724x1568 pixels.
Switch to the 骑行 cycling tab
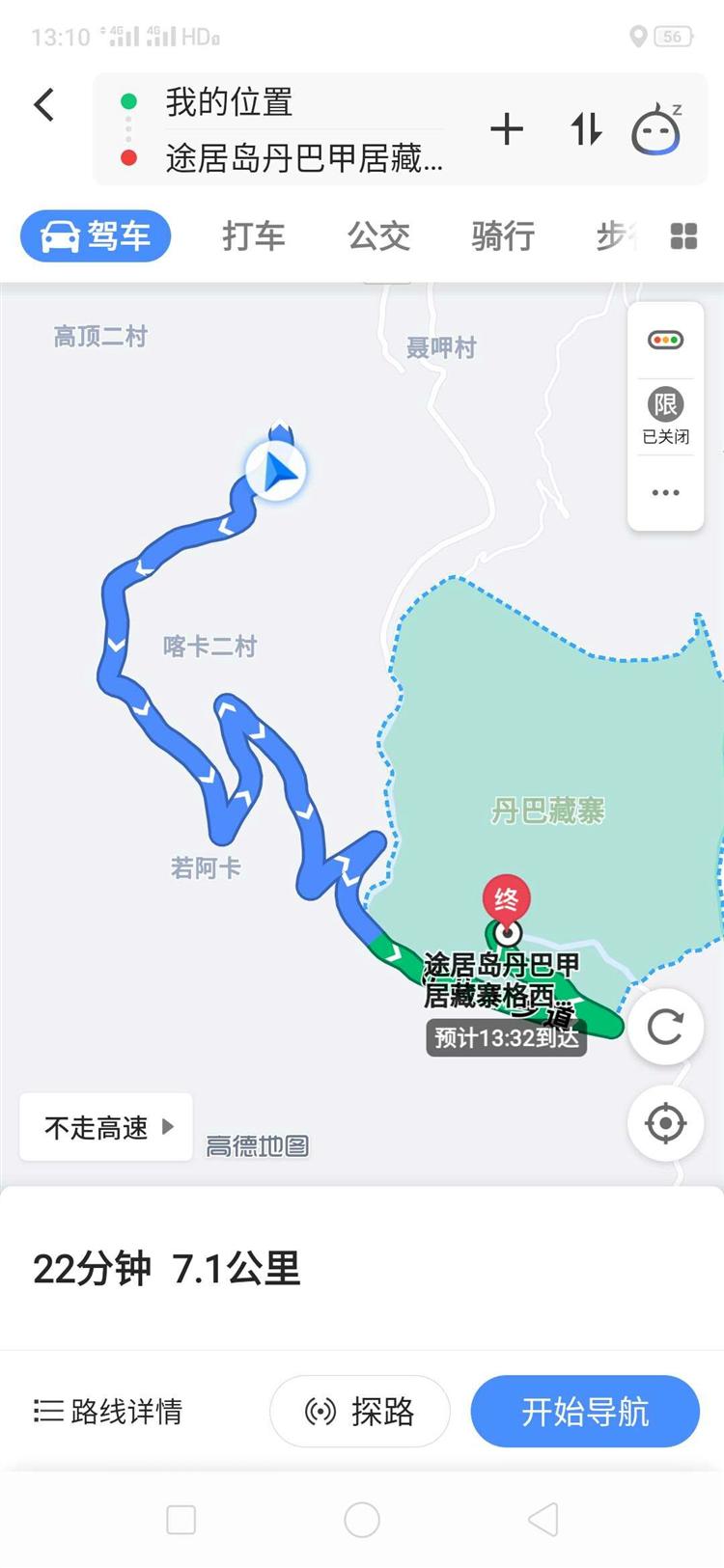(x=503, y=235)
